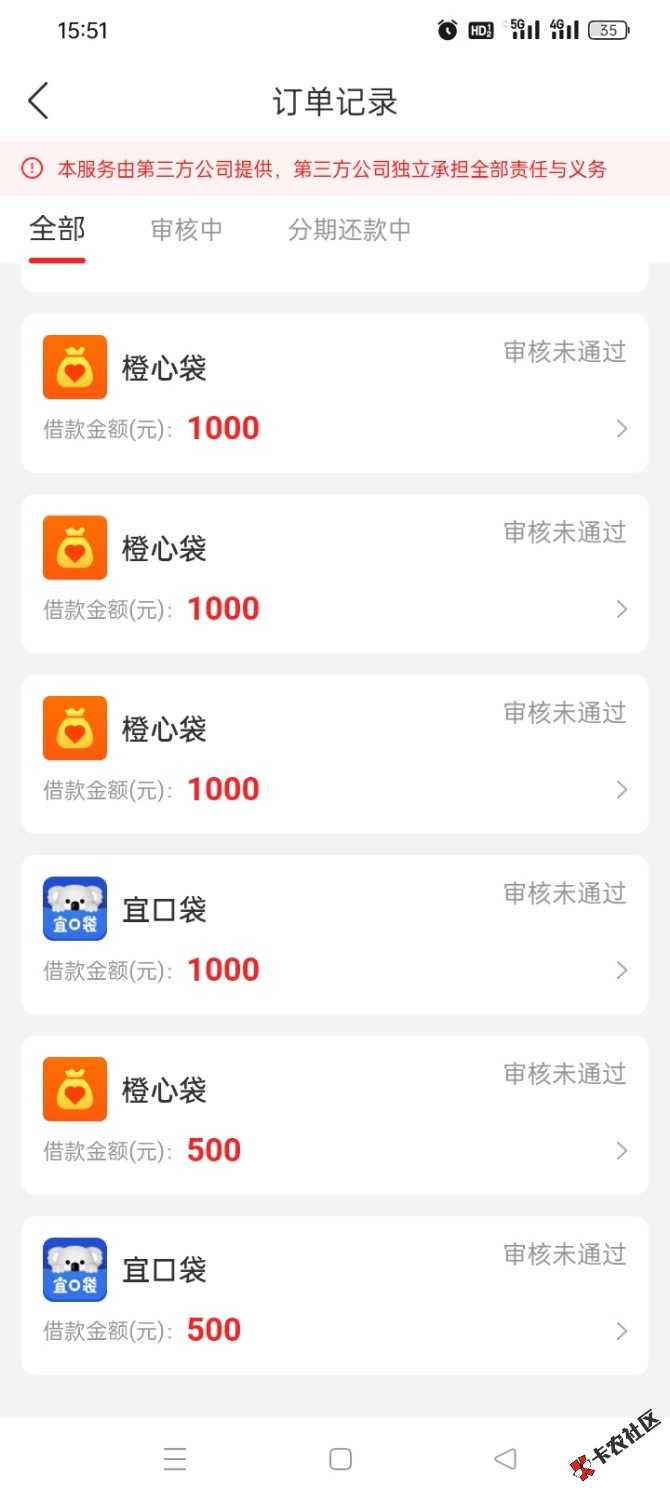Switch to the 分期还款中 tab
The image size is (670, 1500).
pyautogui.click(x=349, y=230)
